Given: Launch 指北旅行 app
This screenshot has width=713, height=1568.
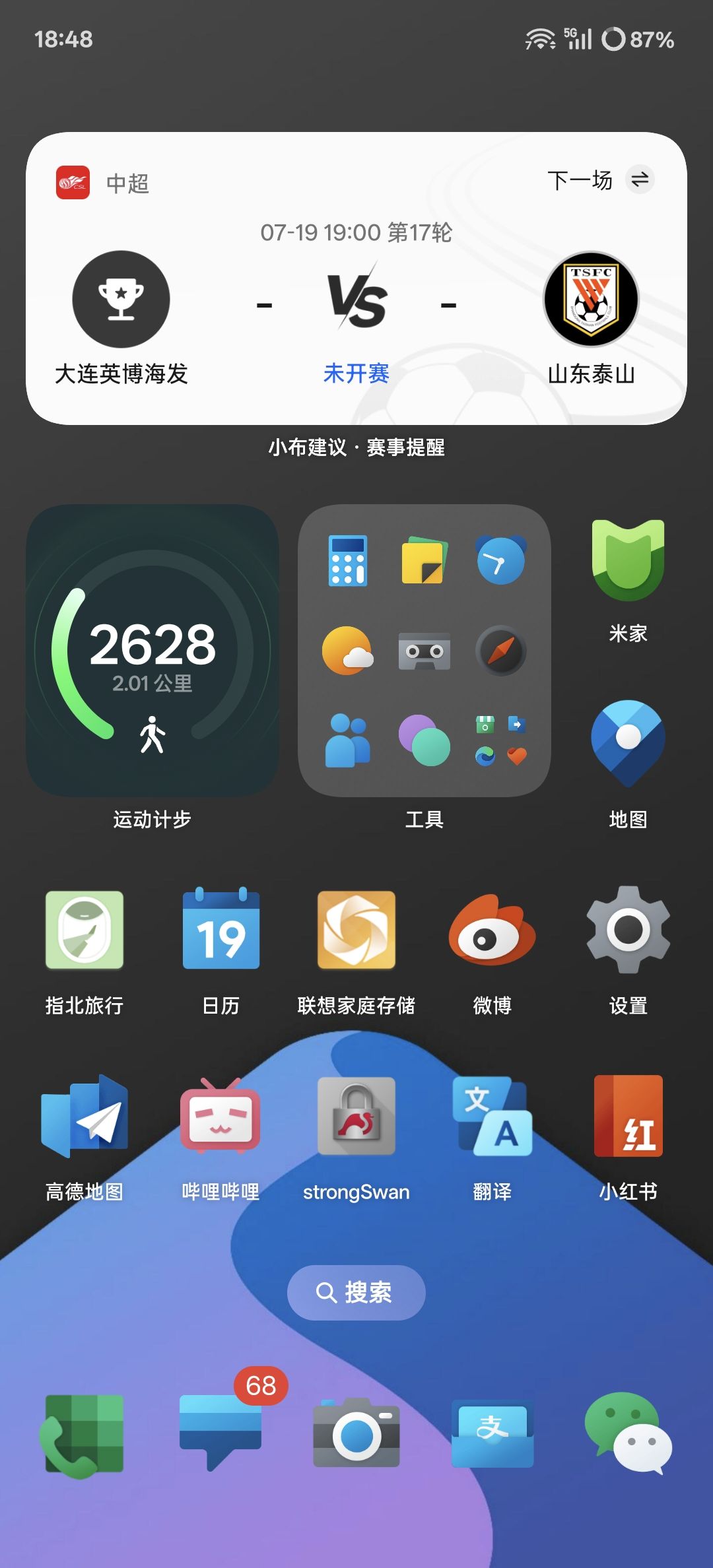Looking at the screenshot, I should (x=85, y=930).
